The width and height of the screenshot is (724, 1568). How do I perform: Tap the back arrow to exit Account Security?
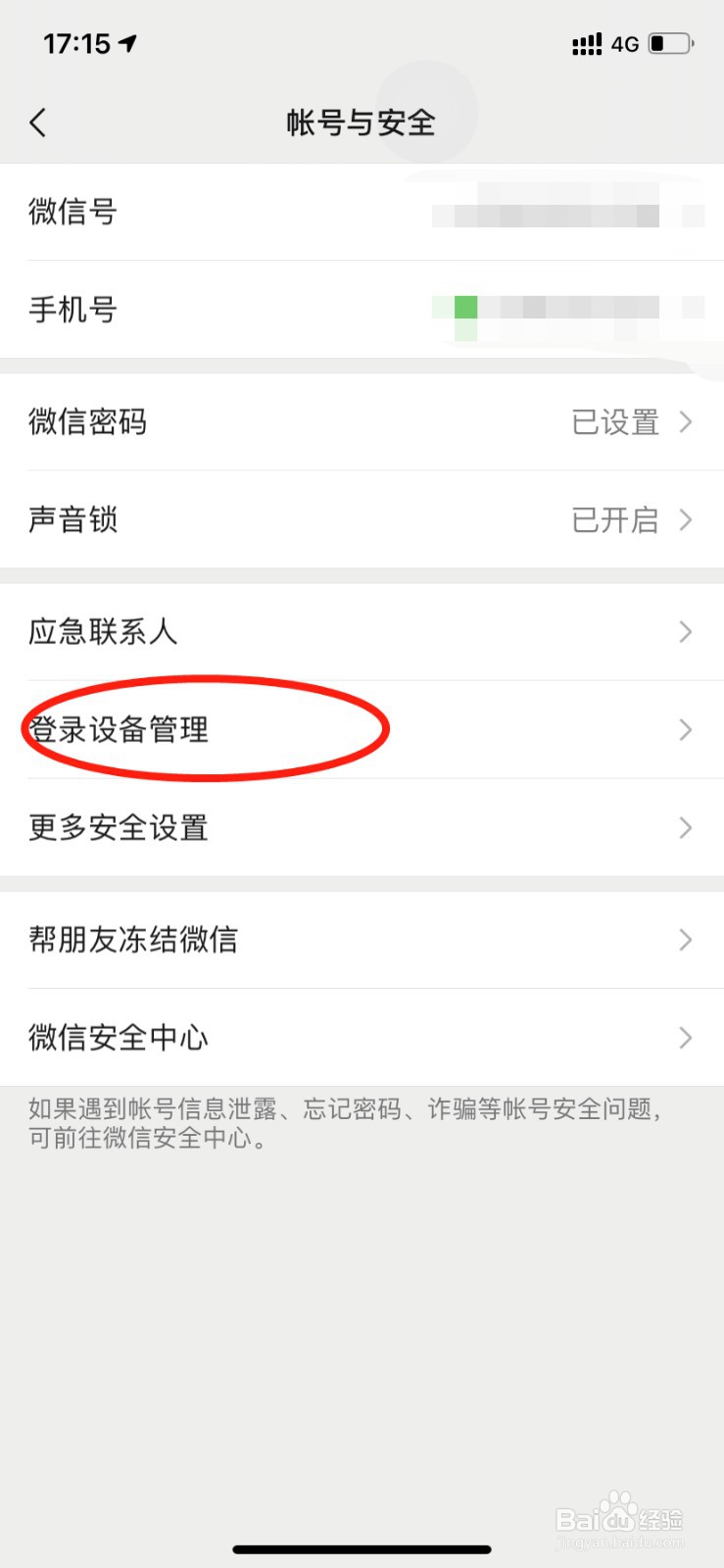[37, 122]
